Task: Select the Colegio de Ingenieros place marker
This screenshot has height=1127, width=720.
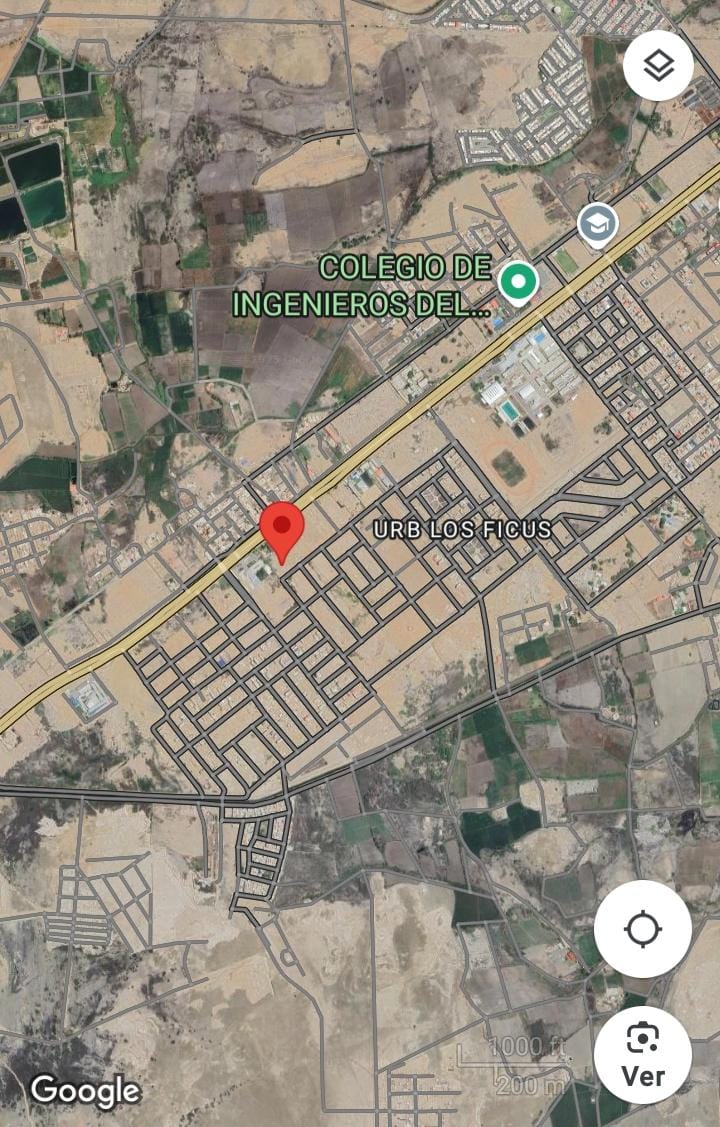Action: 518,282
